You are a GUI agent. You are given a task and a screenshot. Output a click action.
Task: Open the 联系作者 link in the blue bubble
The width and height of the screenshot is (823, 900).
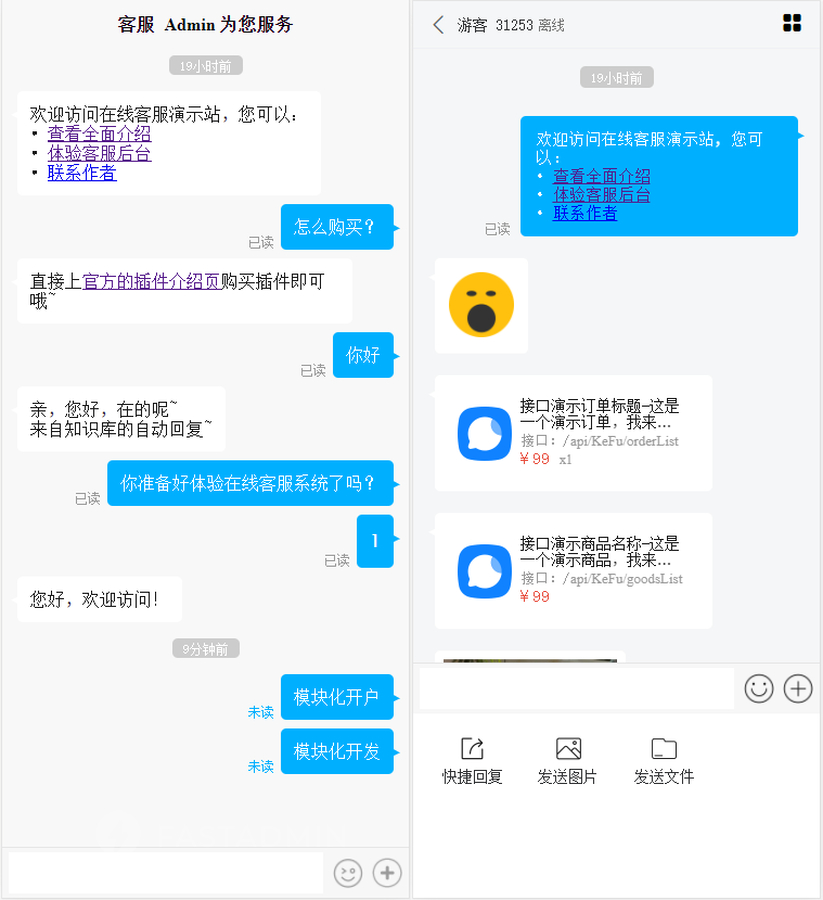click(x=585, y=213)
